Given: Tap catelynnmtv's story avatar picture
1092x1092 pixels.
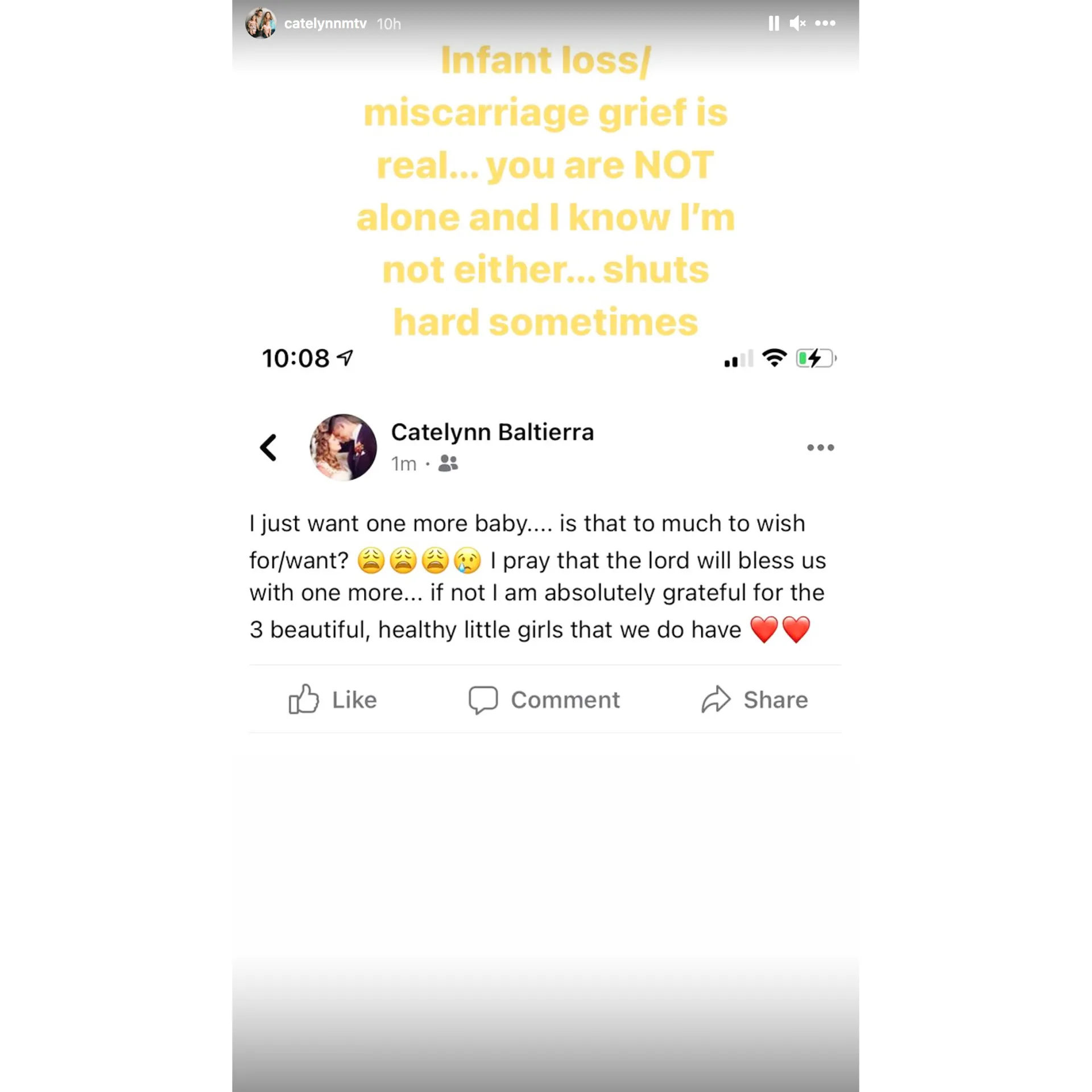Looking at the screenshot, I should point(261,23).
